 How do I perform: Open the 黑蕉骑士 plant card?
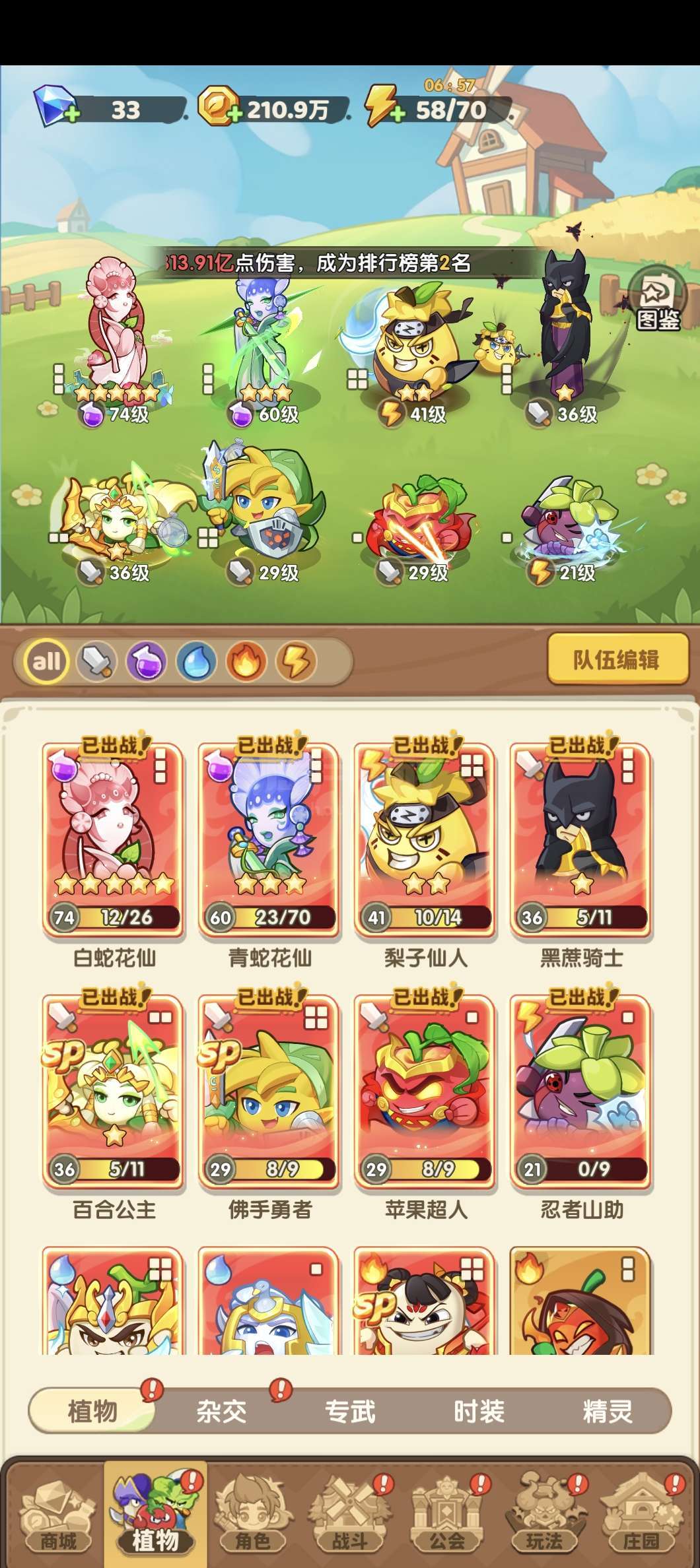581,838
